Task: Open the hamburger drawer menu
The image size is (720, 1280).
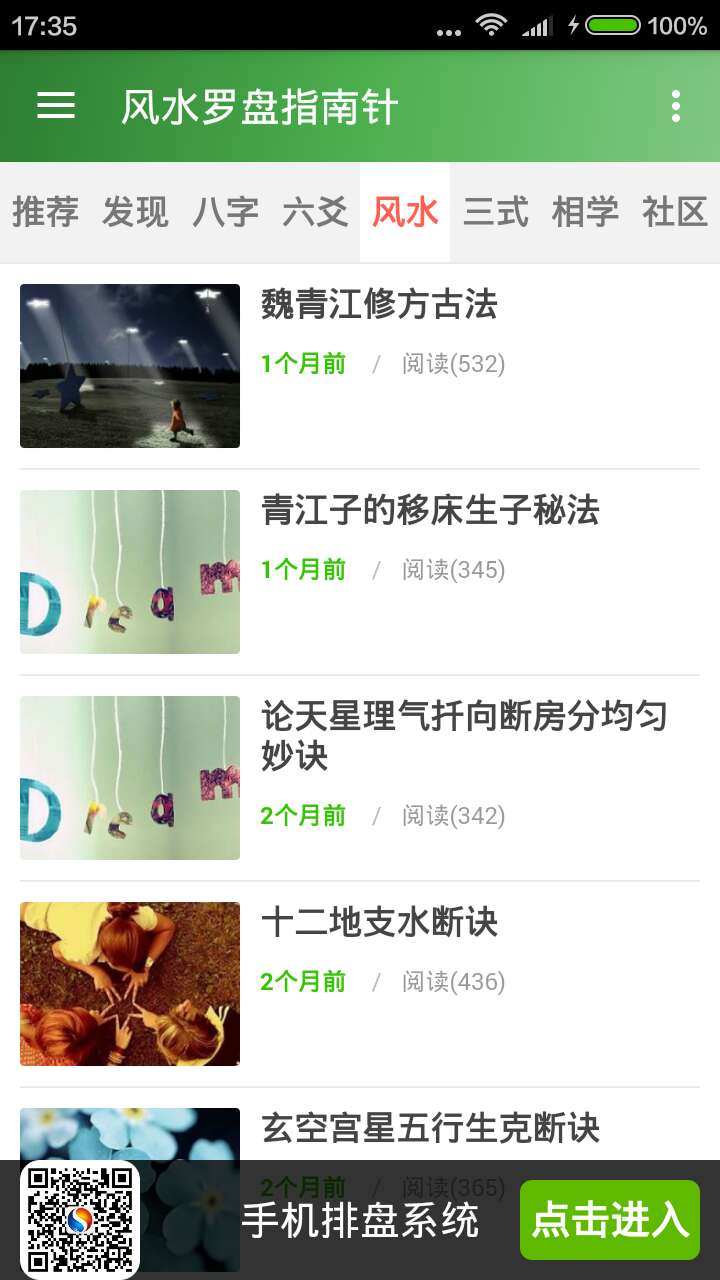Action: click(x=56, y=106)
